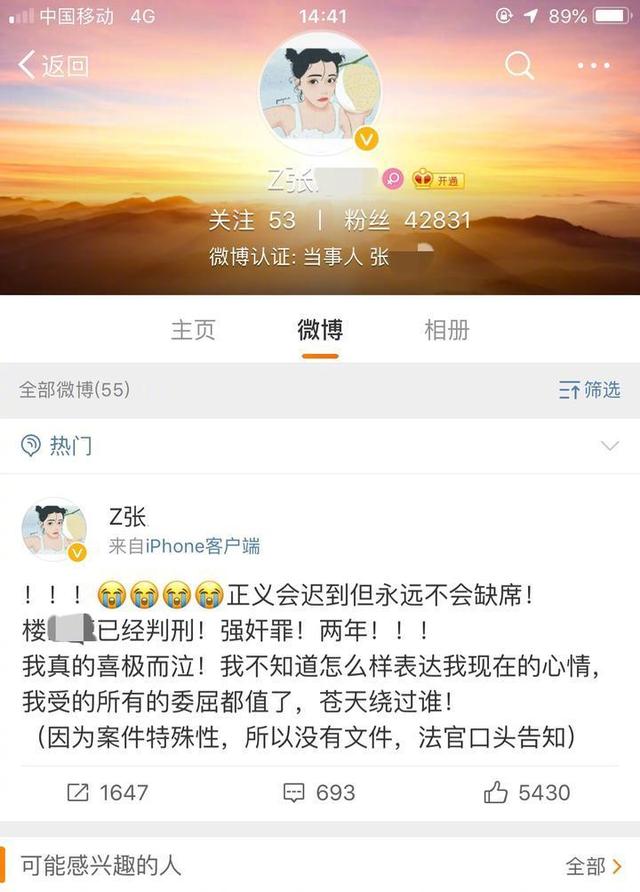Open comments showing 693
This screenshot has width=640, height=892.
pos(319,793)
